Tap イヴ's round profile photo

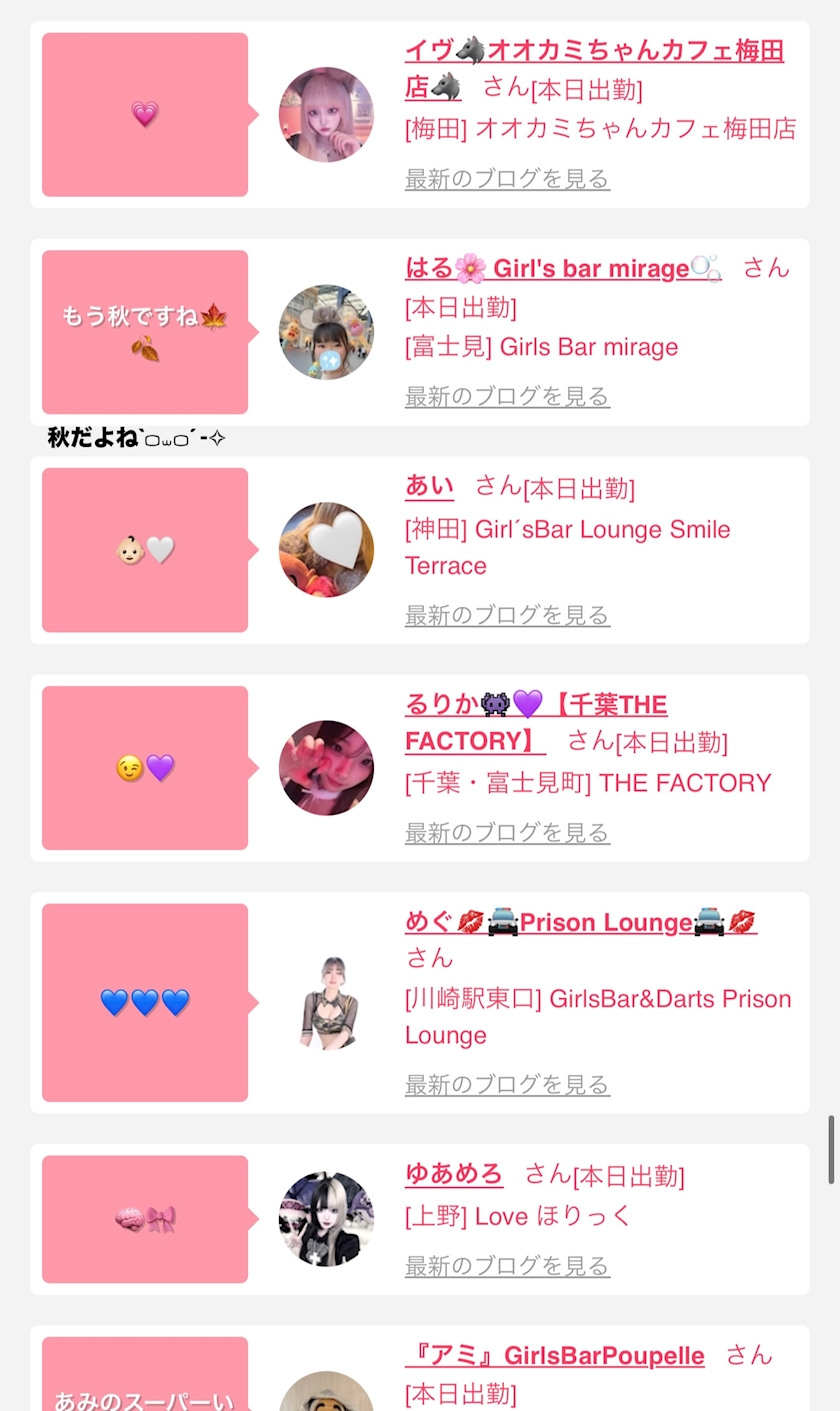(326, 115)
